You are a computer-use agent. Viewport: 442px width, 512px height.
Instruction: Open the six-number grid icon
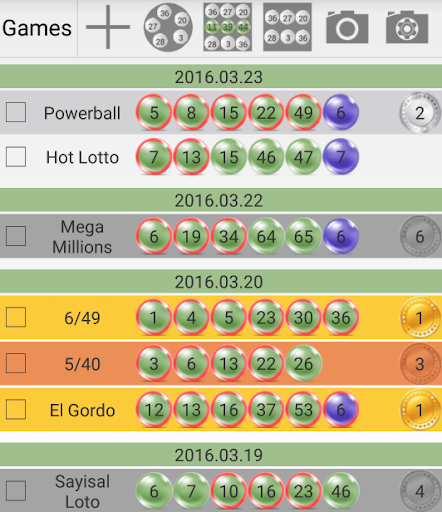coord(287,27)
